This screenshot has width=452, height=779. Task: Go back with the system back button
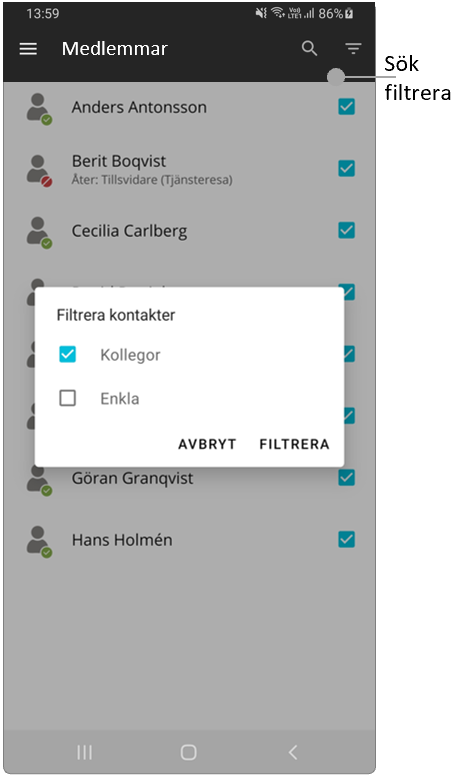pos(293,752)
